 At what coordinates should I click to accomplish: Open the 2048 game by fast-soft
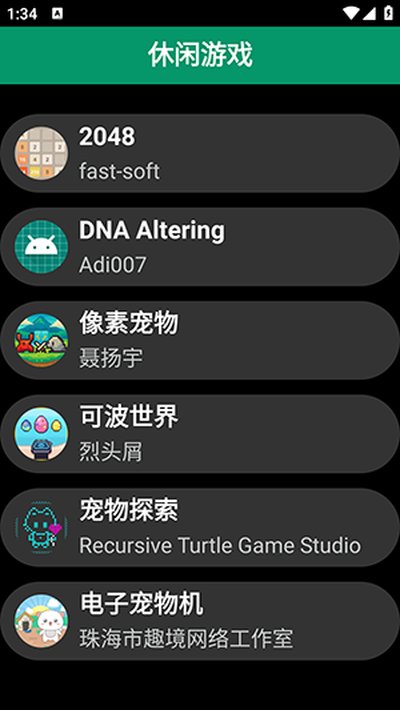tap(200, 153)
